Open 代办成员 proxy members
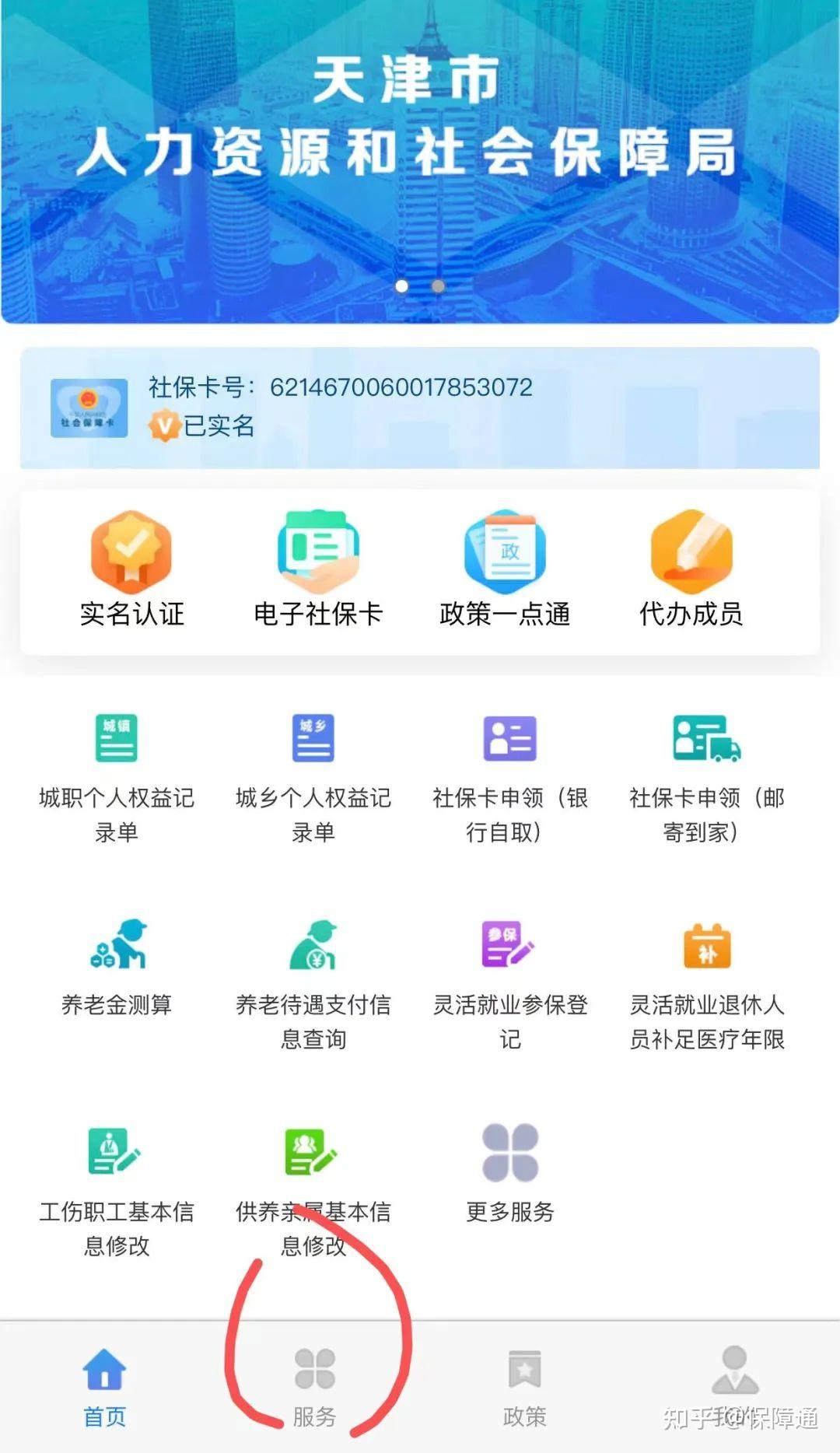The width and height of the screenshot is (840, 1453). coord(691,569)
